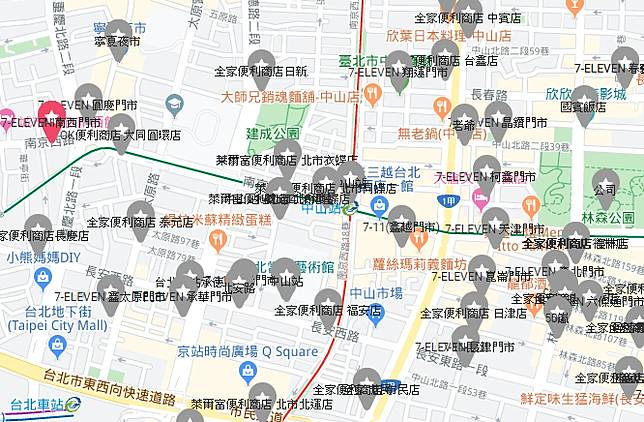Open the 國賓飯店 marker
The width and height of the screenshot is (644, 422).
tap(584, 100)
